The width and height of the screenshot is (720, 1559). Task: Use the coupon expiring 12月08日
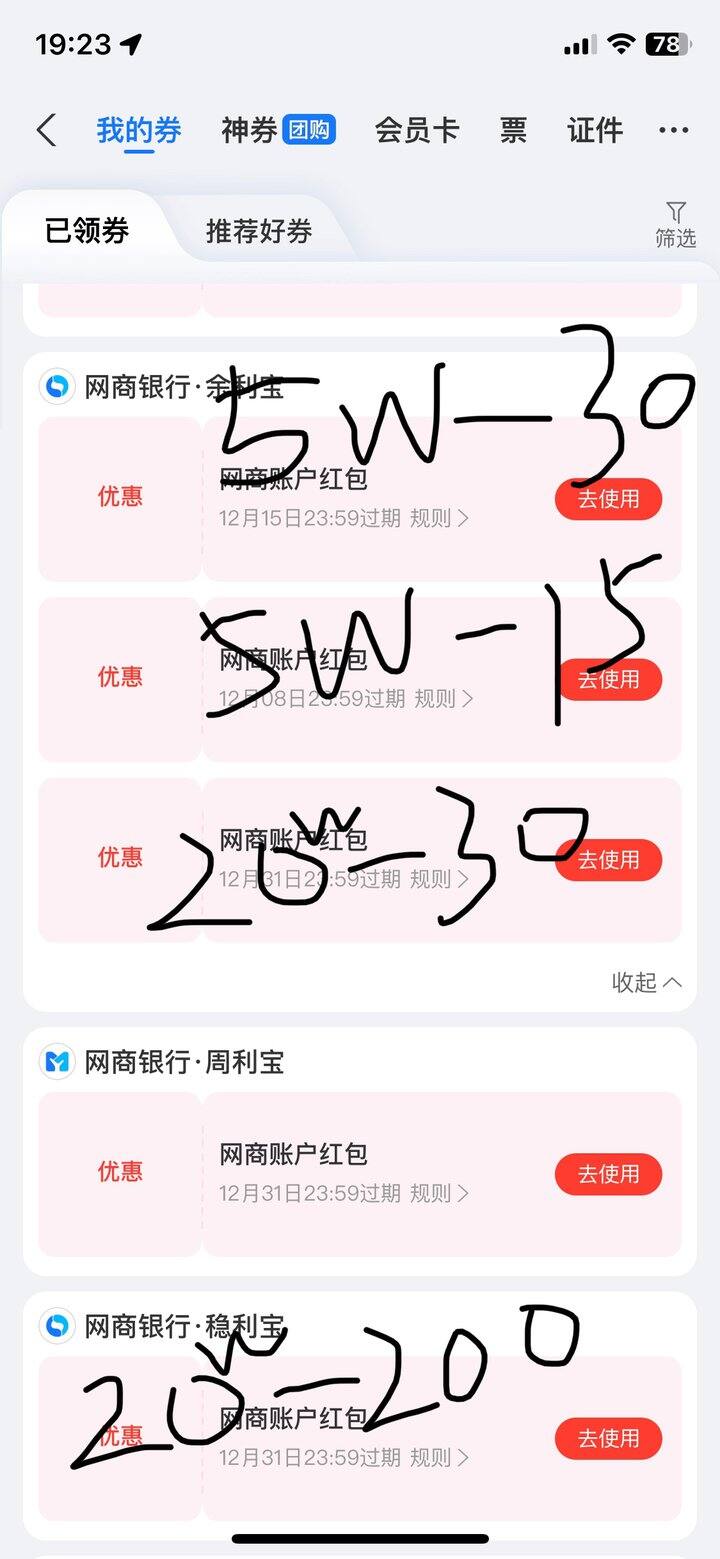click(x=608, y=679)
